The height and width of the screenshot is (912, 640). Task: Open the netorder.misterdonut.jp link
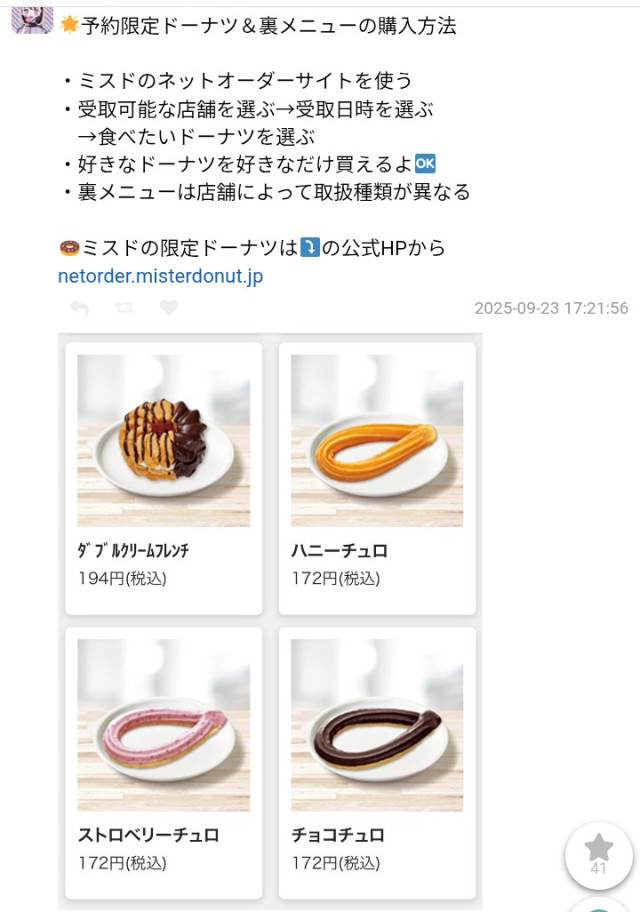tap(160, 276)
